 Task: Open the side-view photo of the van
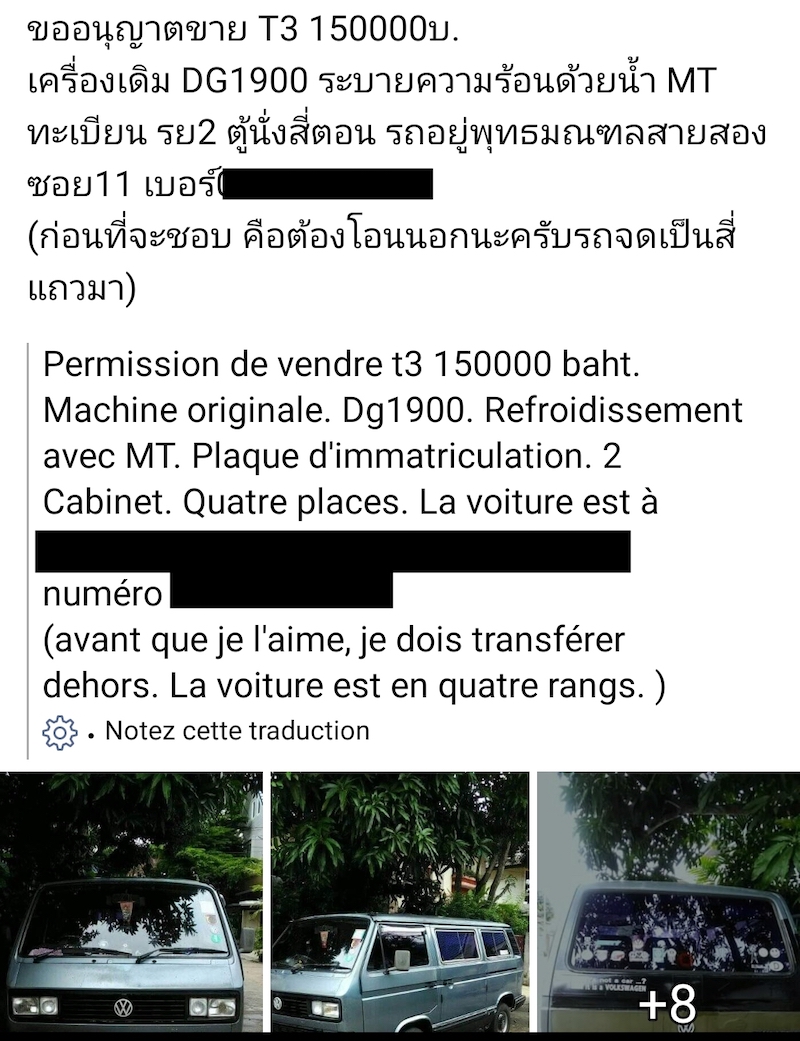pos(399,903)
